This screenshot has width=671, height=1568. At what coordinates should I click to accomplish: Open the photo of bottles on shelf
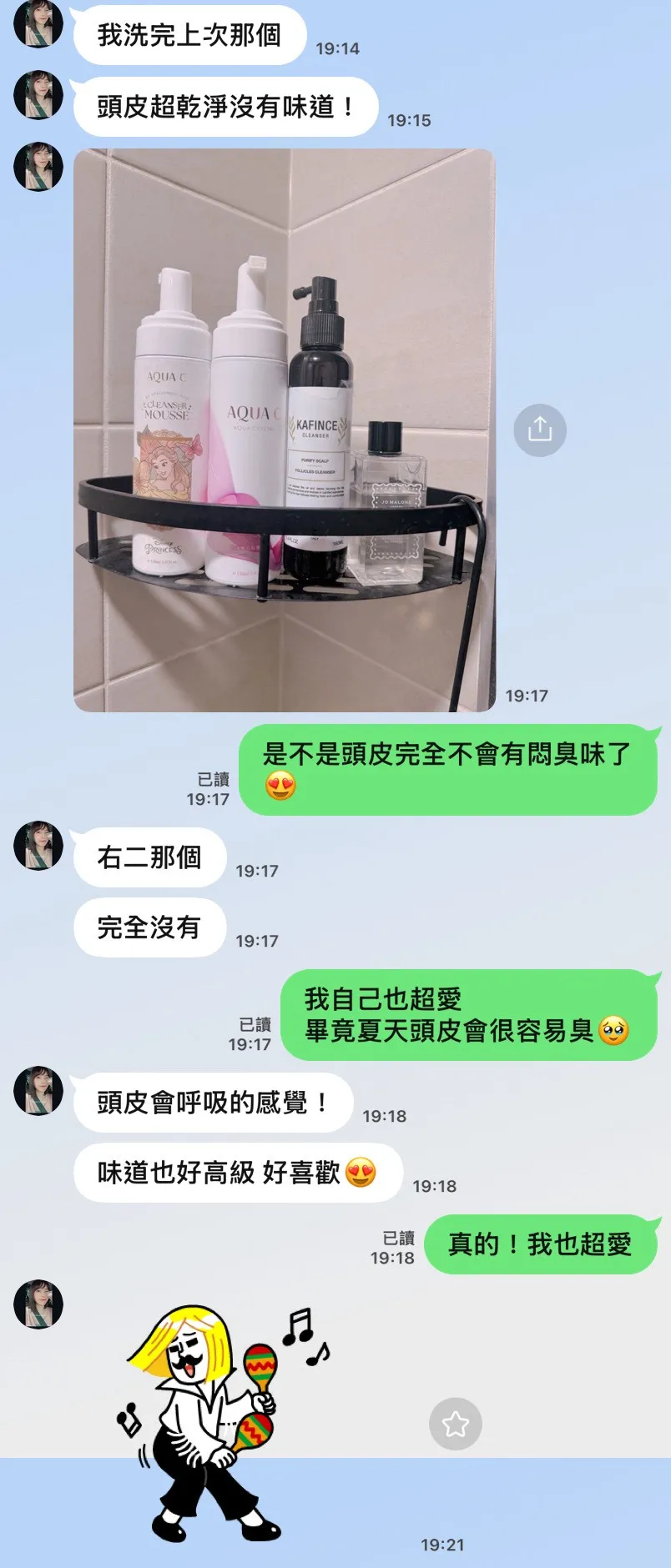point(284,430)
